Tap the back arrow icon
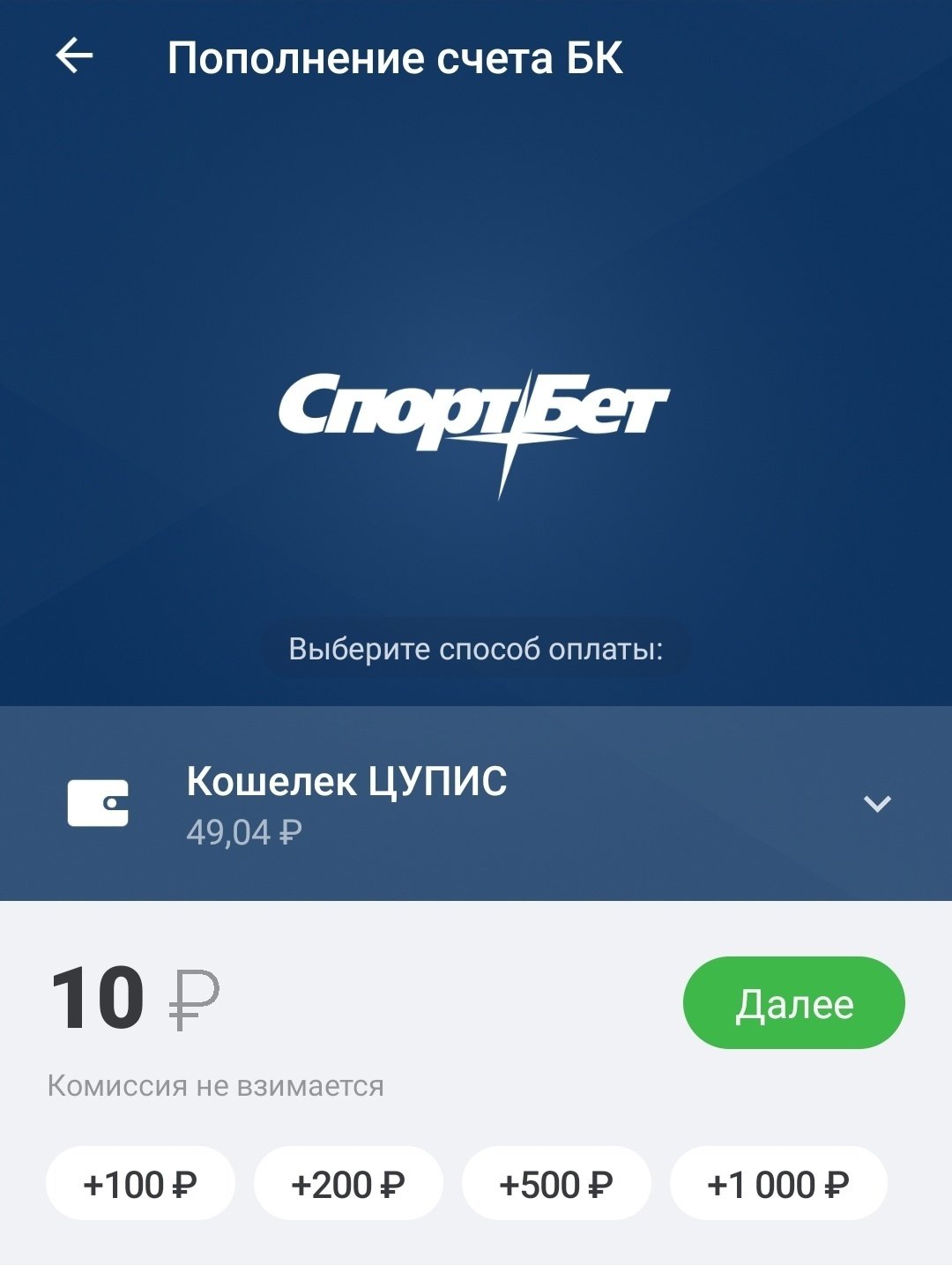952x1265 pixels. tap(75, 56)
